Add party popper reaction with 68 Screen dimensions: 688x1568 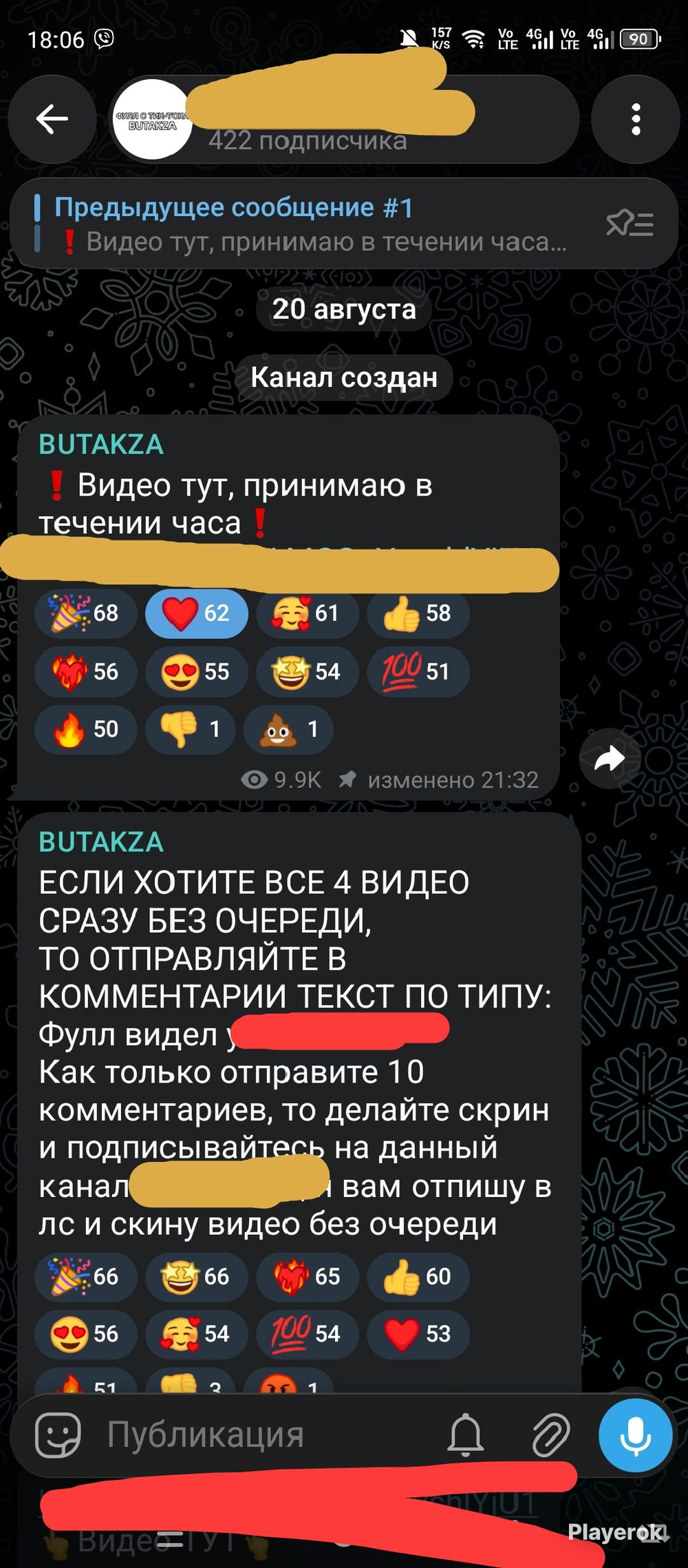[x=86, y=613]
